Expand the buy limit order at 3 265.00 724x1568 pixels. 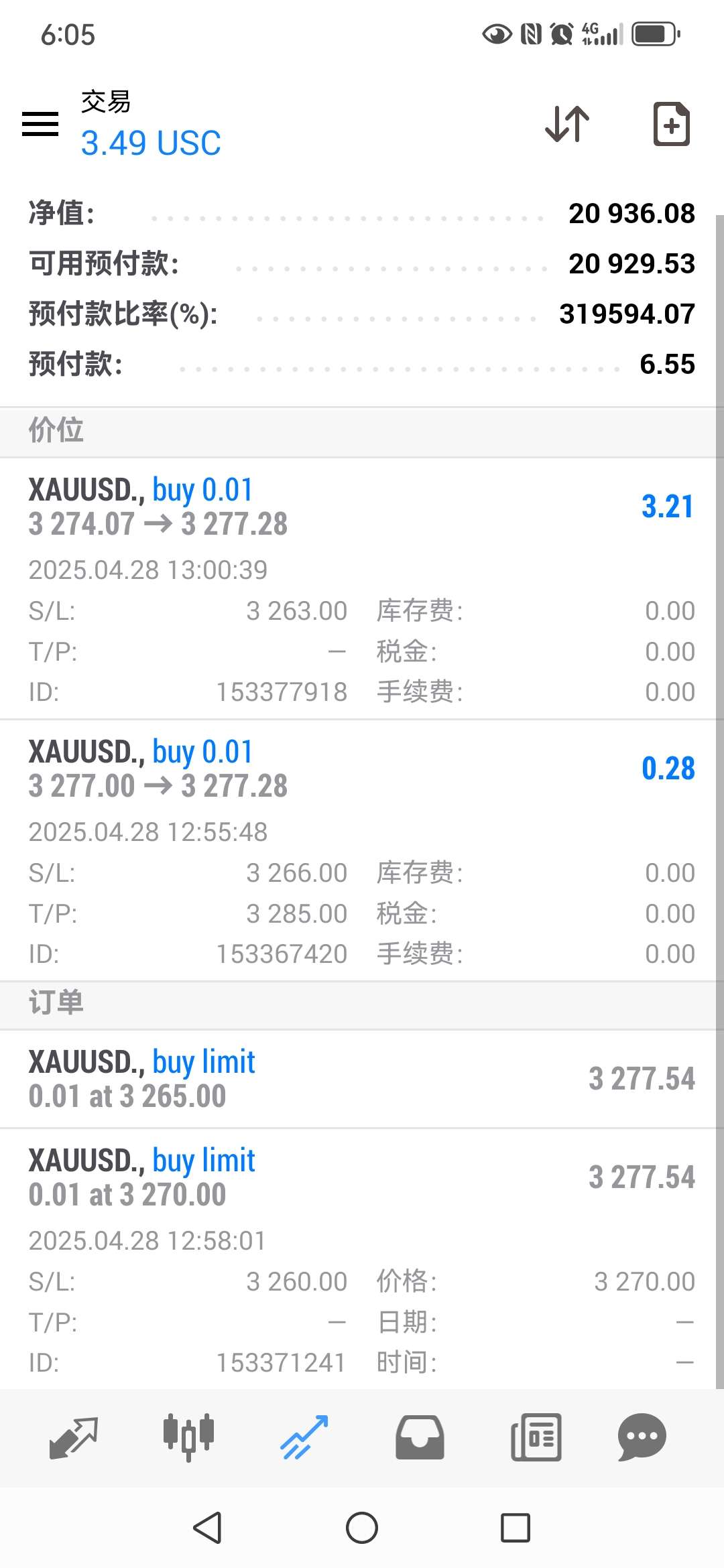(x=362, y=1079)
